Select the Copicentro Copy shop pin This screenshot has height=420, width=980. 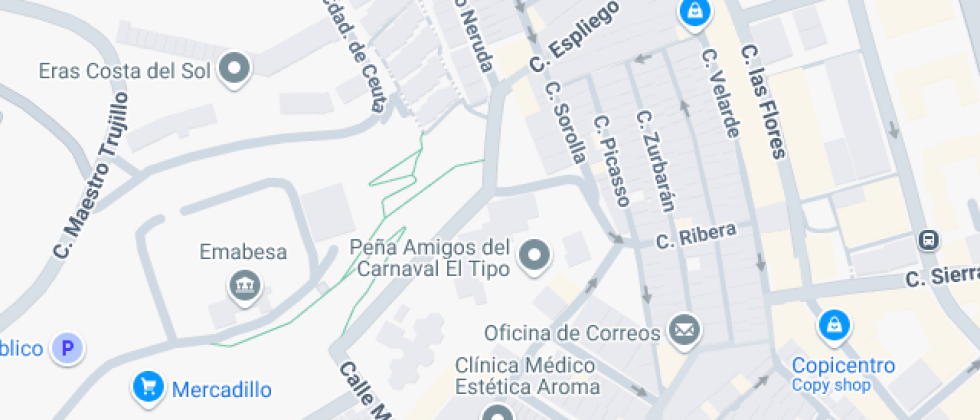pyautogui.click(x=832, y=324)
